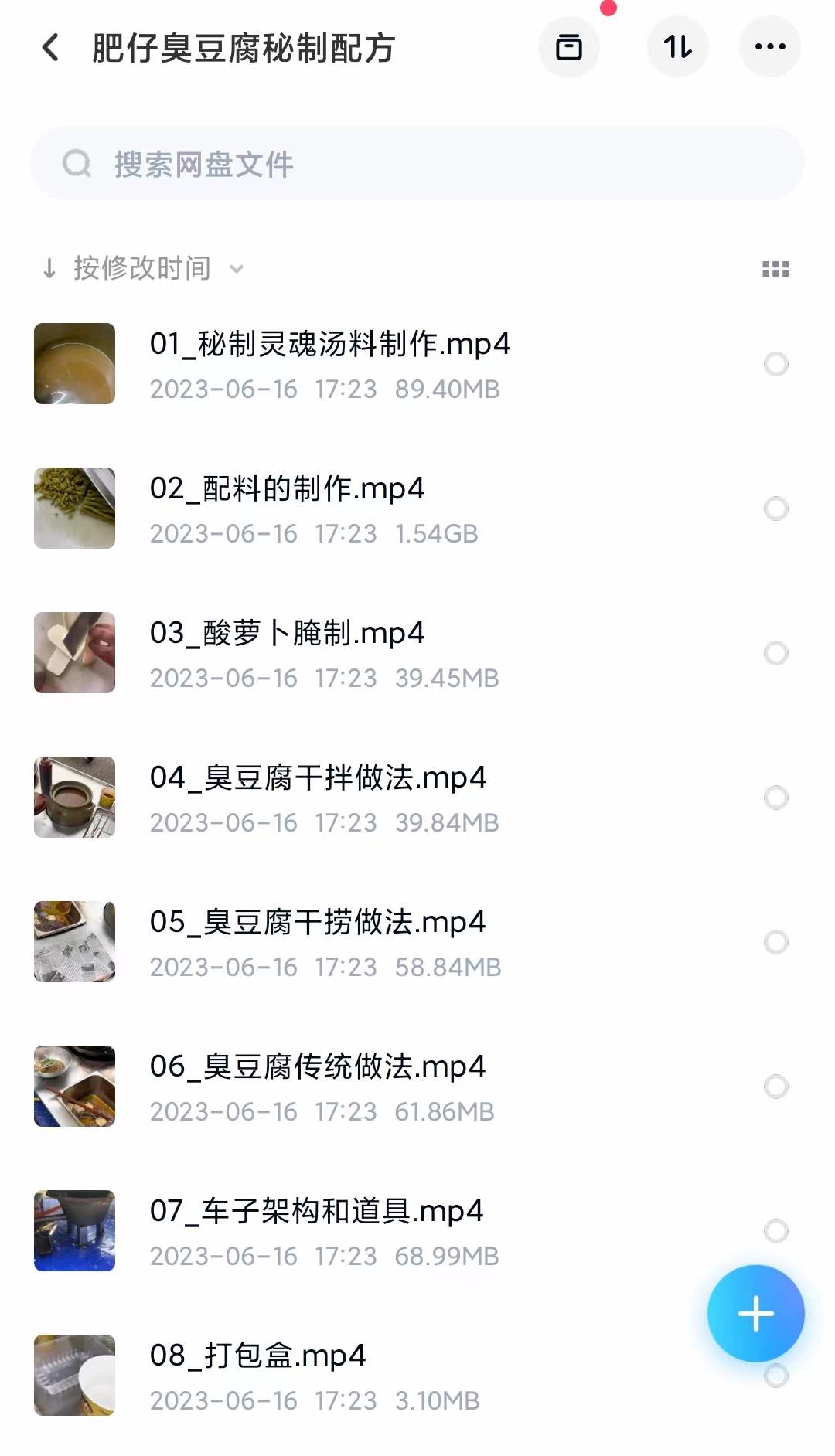The width and height of the screenshot is (835, 1456).
Task: Tap the sort order icon in top bar
Action: [677, 47]
